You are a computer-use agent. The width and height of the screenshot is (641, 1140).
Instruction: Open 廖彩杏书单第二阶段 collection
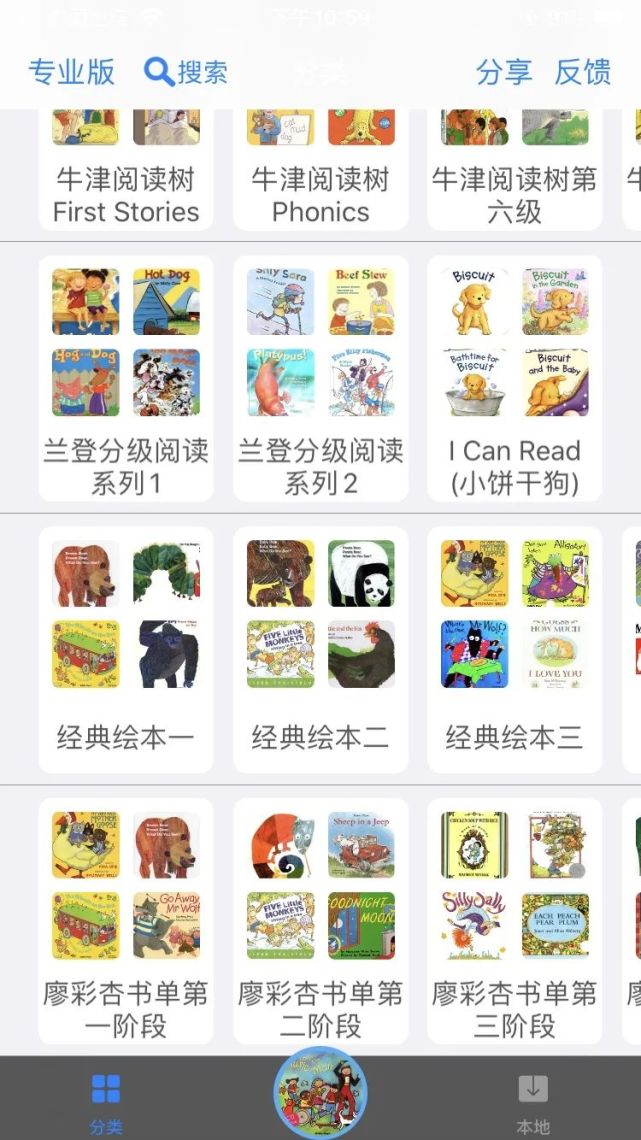pyautogui.click(x=320, y=921)
